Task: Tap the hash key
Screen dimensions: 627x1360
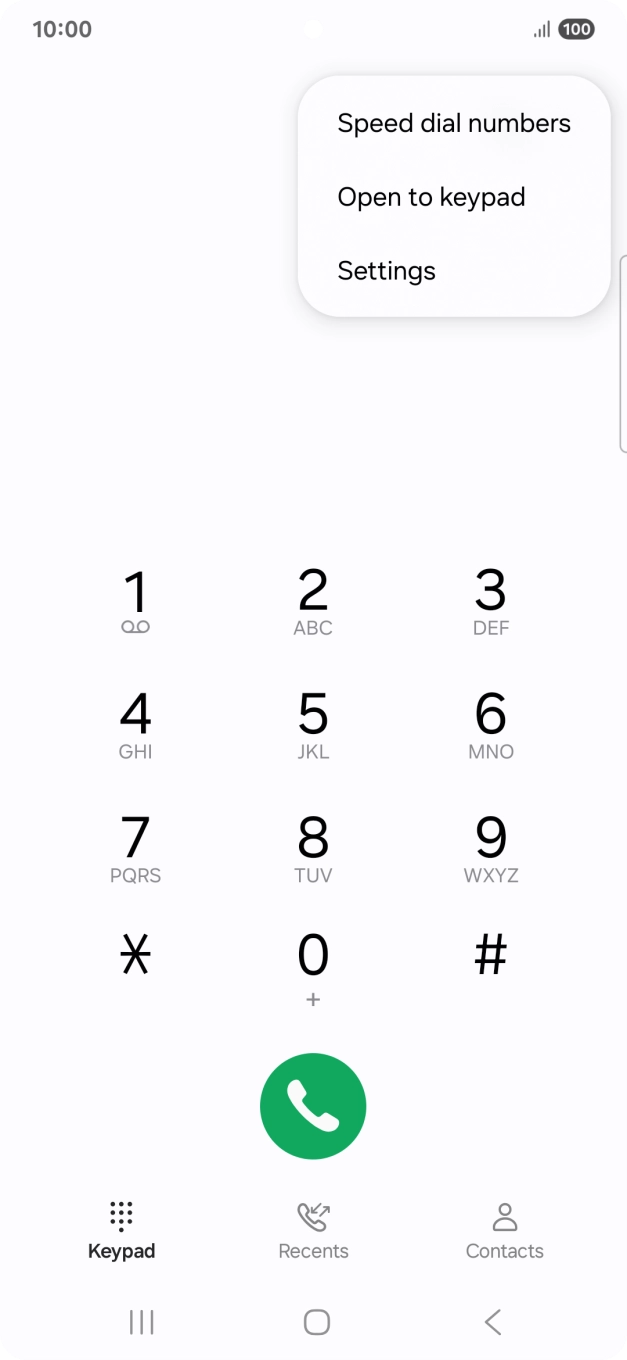Action: coord(491,957)
